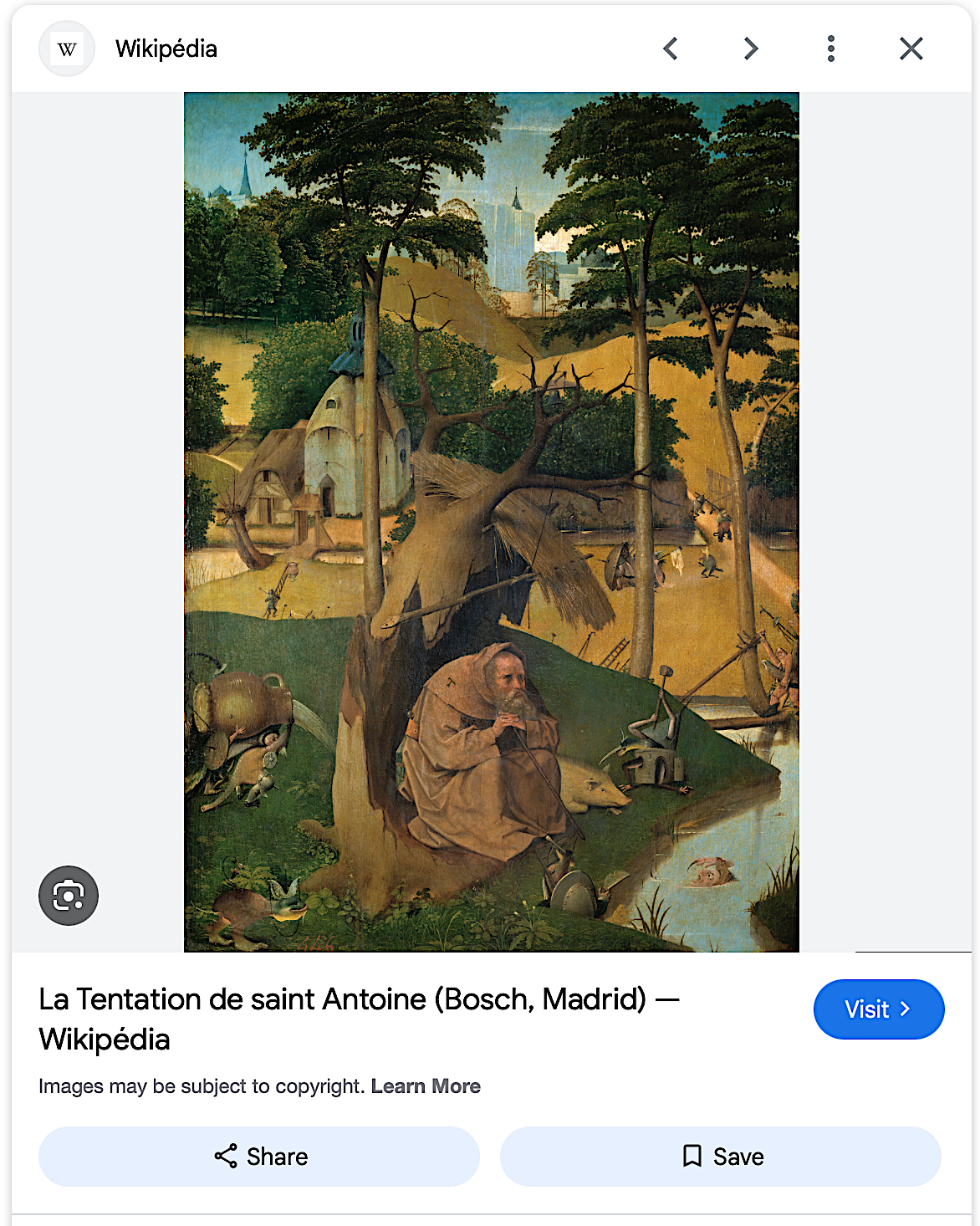Open the Learn More copyright link
Image resolution: width=980 pixels, height=1226 pixels.
[426, 1086]
